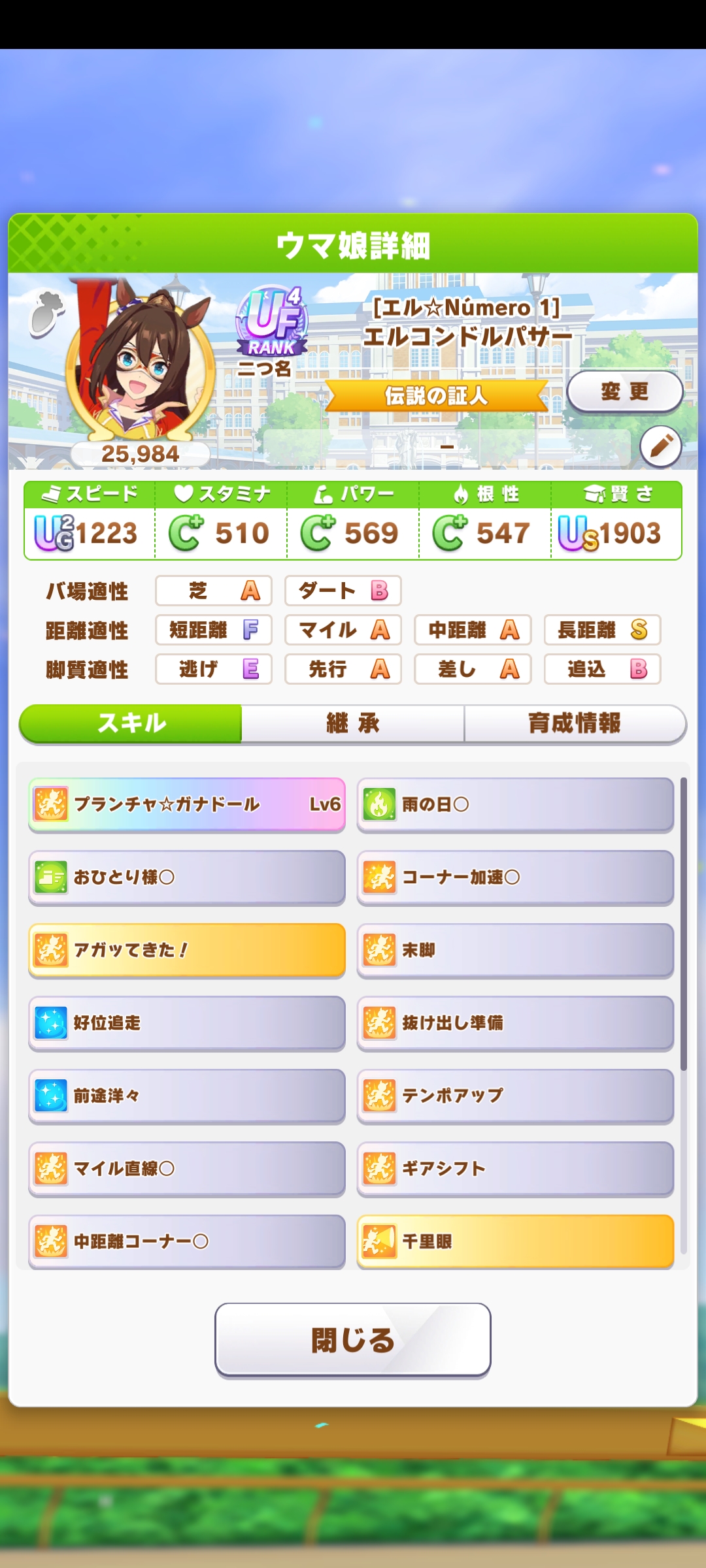Open the 中距離コーナー○ skill
The height and width of the screenshot is (1568, 706).
[187, 1241]
